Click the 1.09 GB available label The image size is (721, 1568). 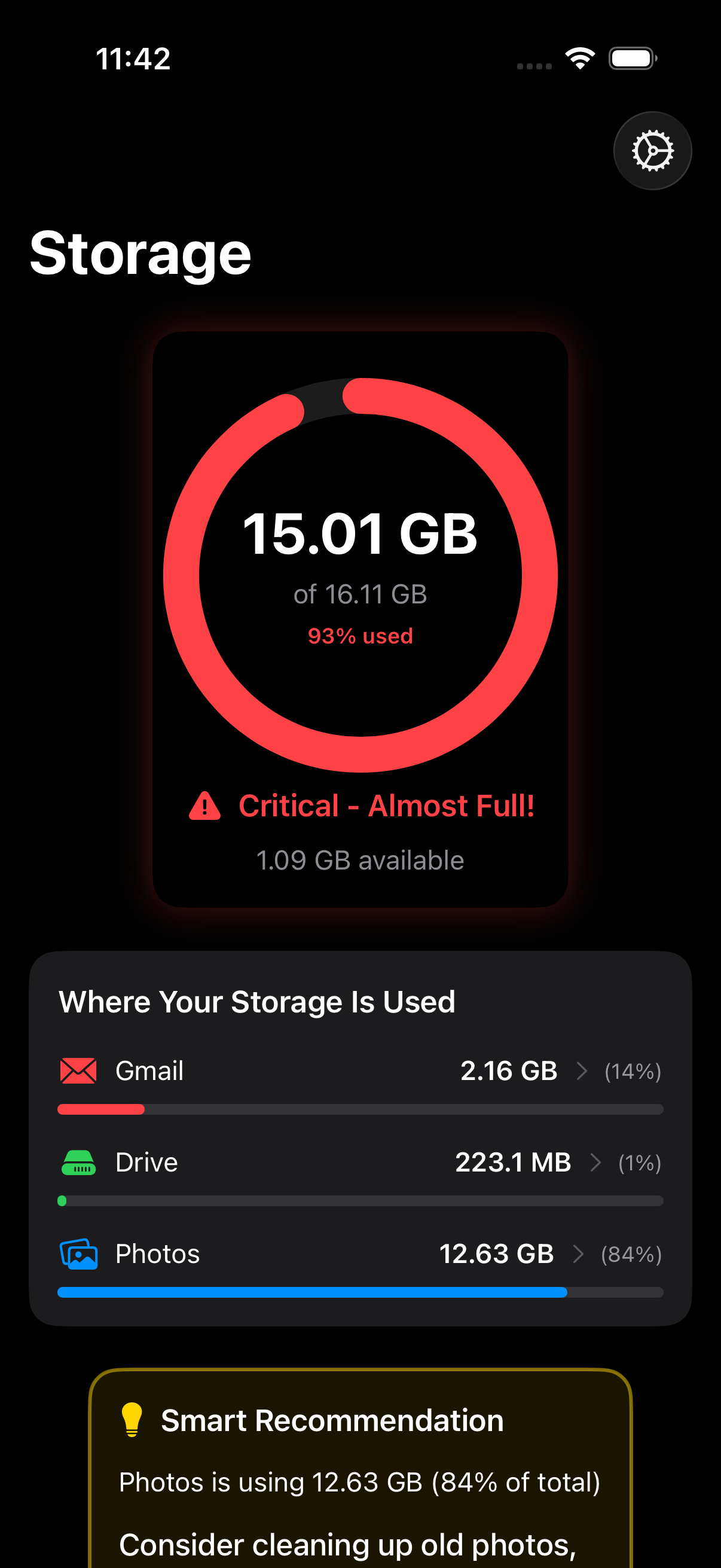click(x=360, y=860)
